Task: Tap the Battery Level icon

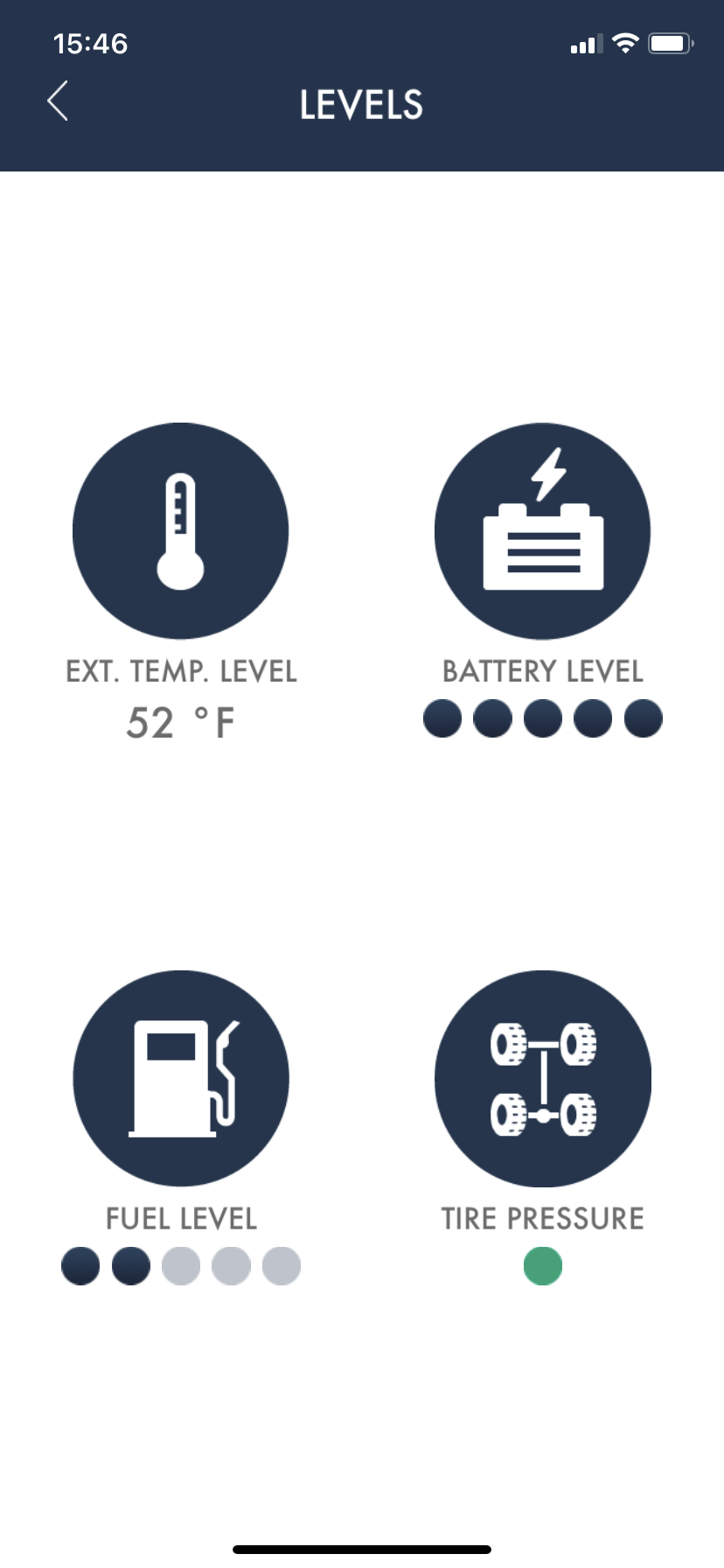Action: coord(543,531)
